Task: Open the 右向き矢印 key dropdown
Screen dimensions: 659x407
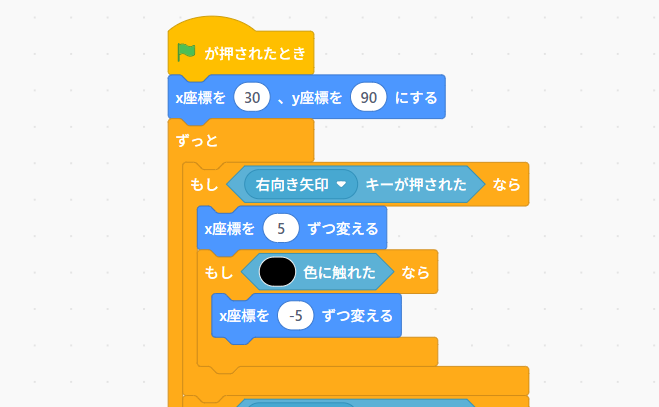Action: pos(300,184)
